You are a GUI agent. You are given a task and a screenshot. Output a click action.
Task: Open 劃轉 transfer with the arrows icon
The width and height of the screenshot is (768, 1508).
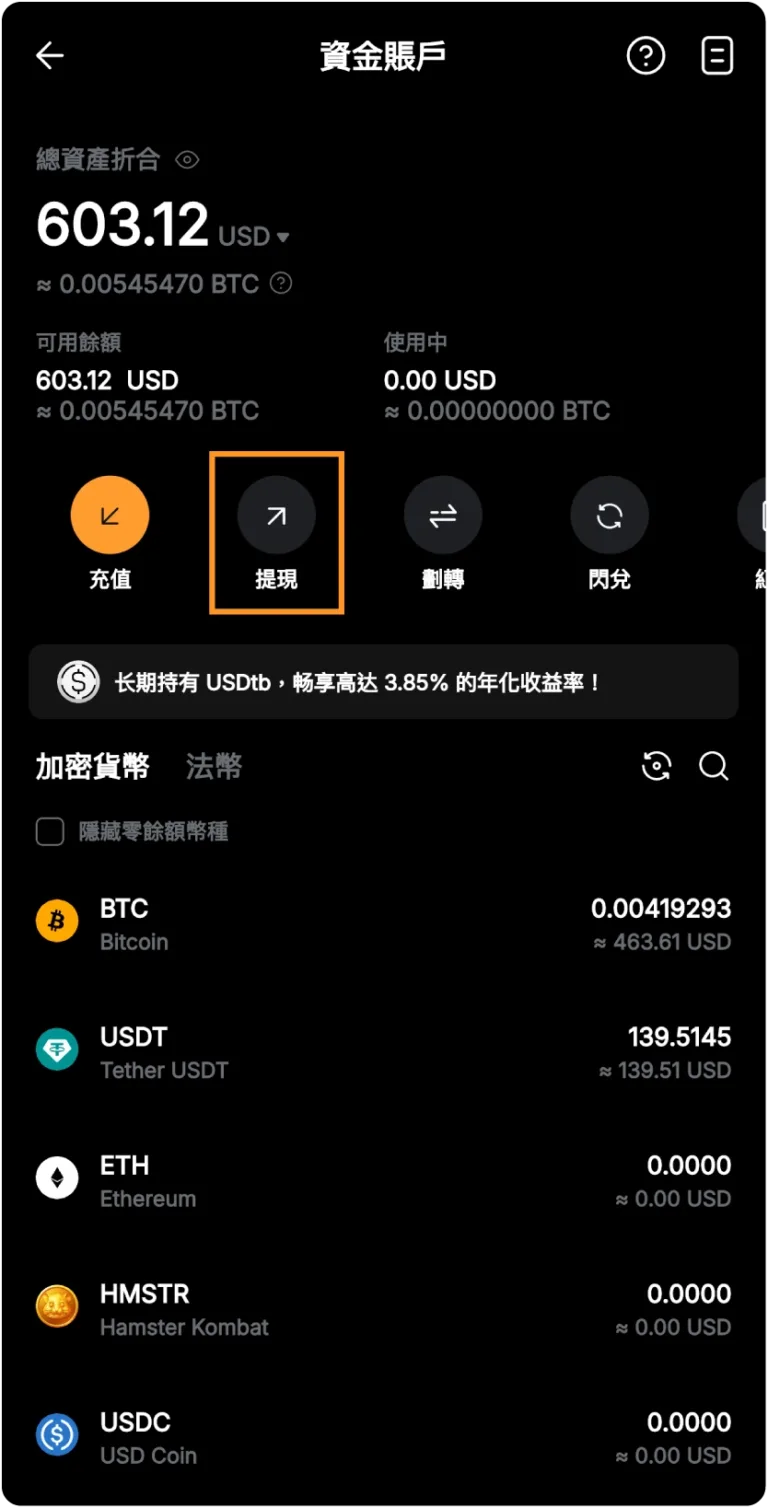click(x=443, y=514)
